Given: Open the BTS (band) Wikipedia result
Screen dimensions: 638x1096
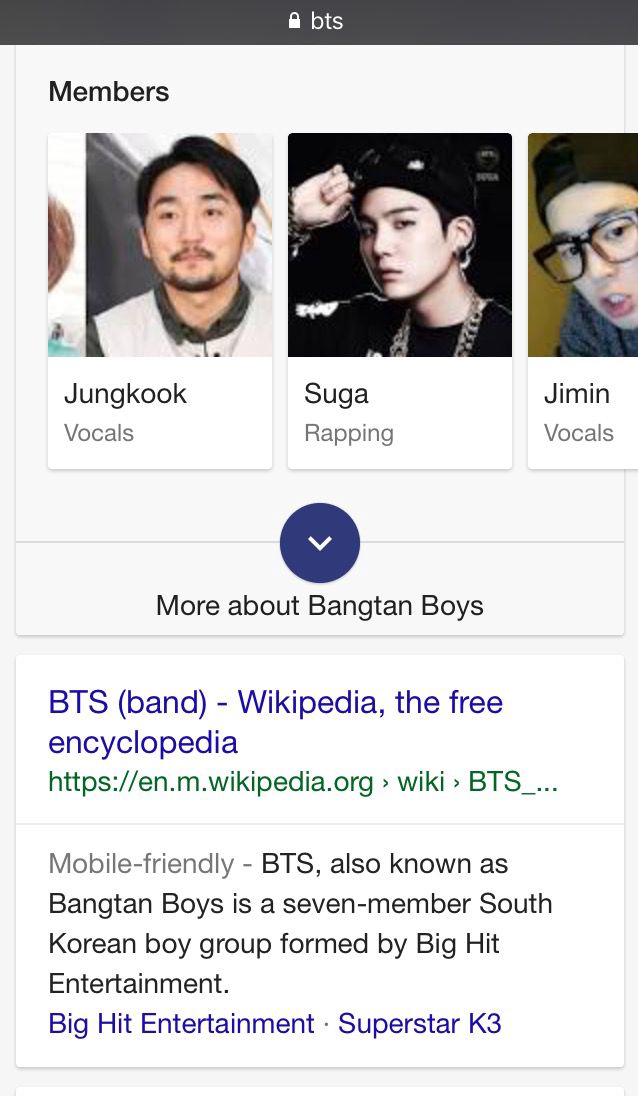Looking at the screenshot, I should click(275, 722).
